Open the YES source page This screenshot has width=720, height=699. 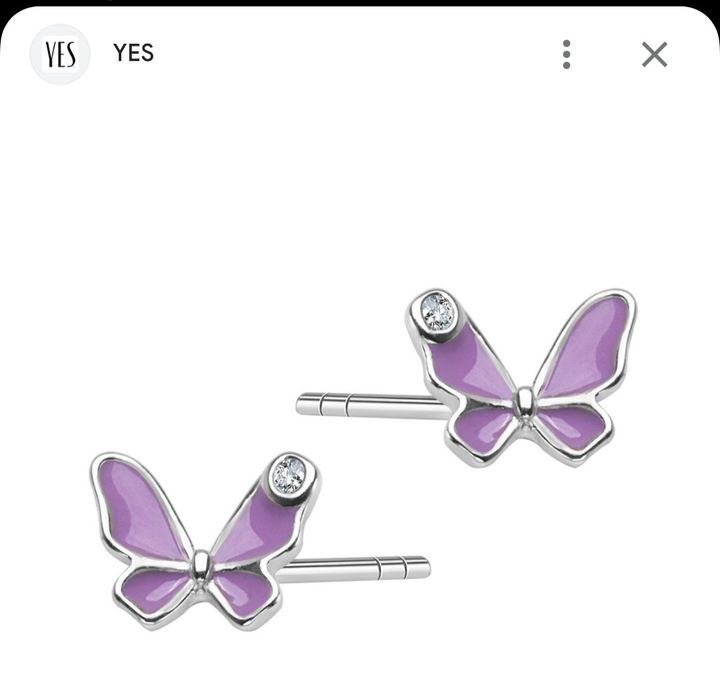tap(133, 53)
